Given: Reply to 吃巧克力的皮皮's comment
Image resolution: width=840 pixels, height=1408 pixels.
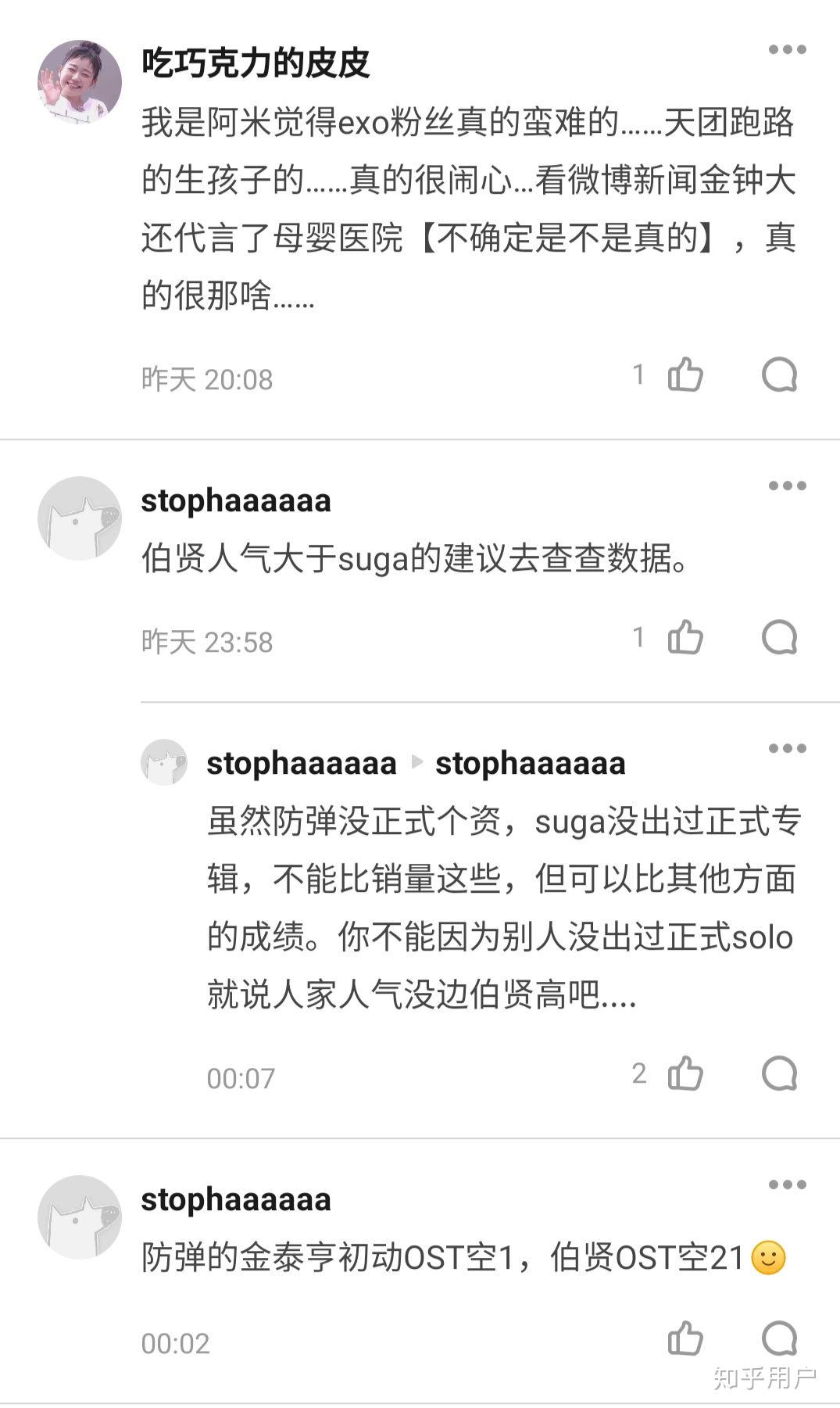Looking at the screenshot, I should coord(779,375).
